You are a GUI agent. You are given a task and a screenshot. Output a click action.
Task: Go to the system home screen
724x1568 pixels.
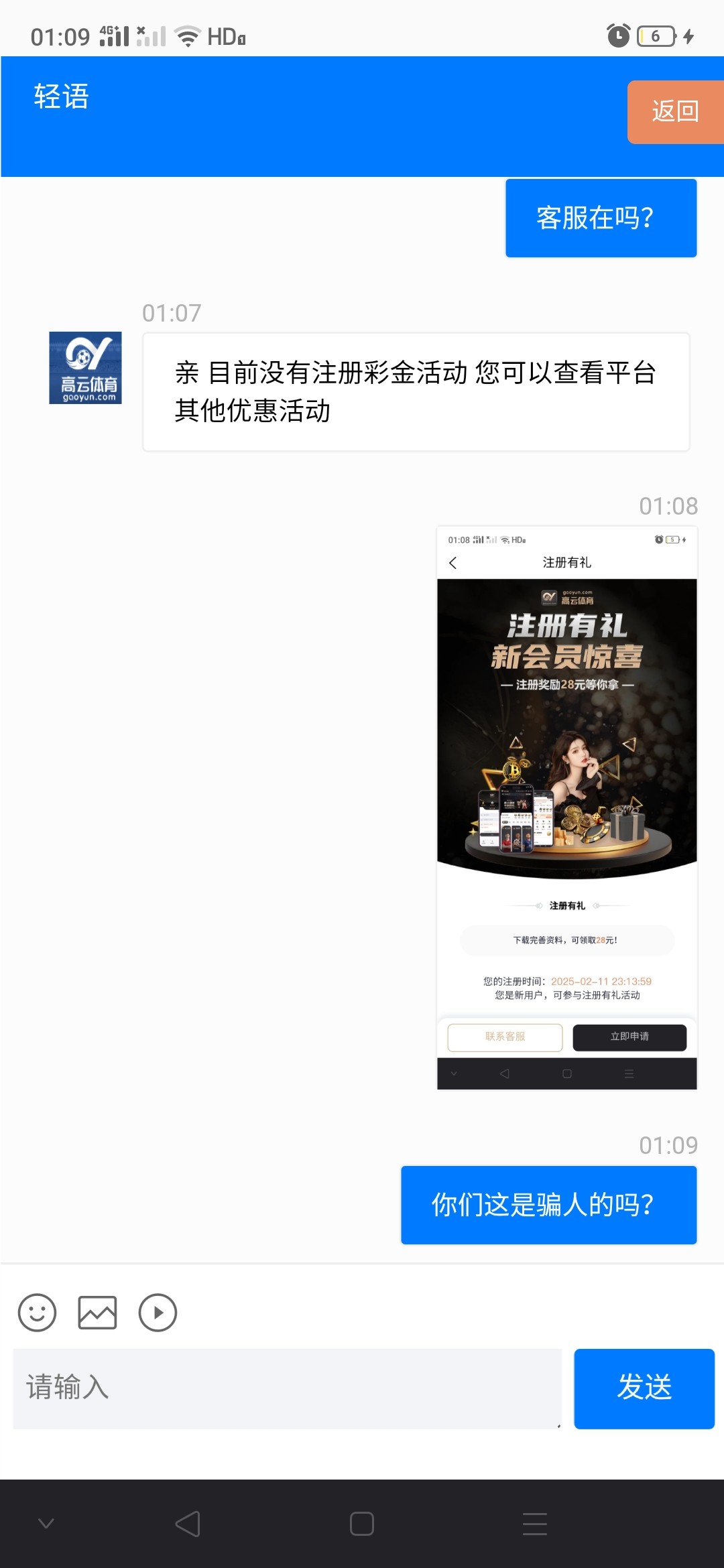(x=362, y=1524)
